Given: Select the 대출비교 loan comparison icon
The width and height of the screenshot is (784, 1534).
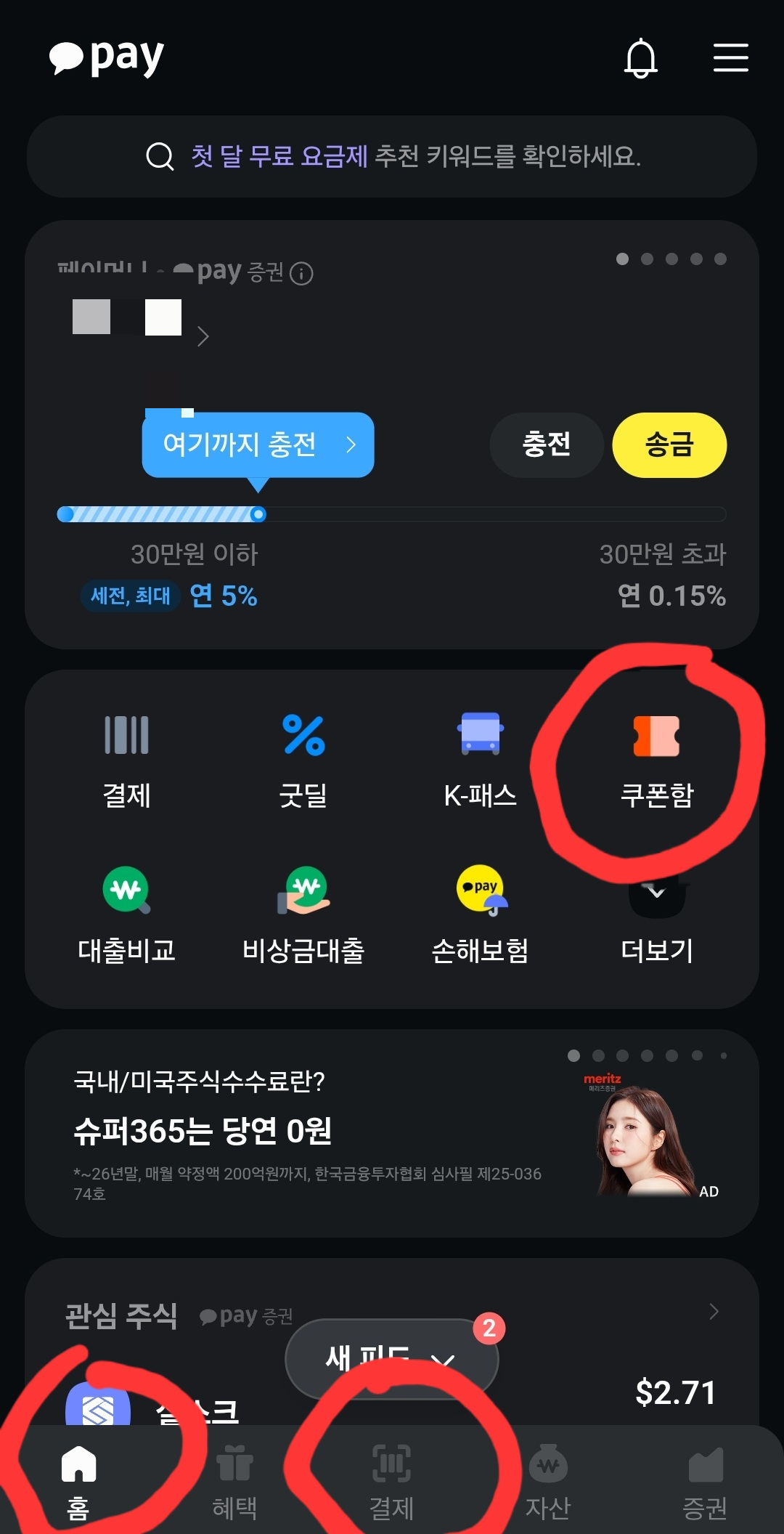Looking at the screenshot, I should [127, 912].
